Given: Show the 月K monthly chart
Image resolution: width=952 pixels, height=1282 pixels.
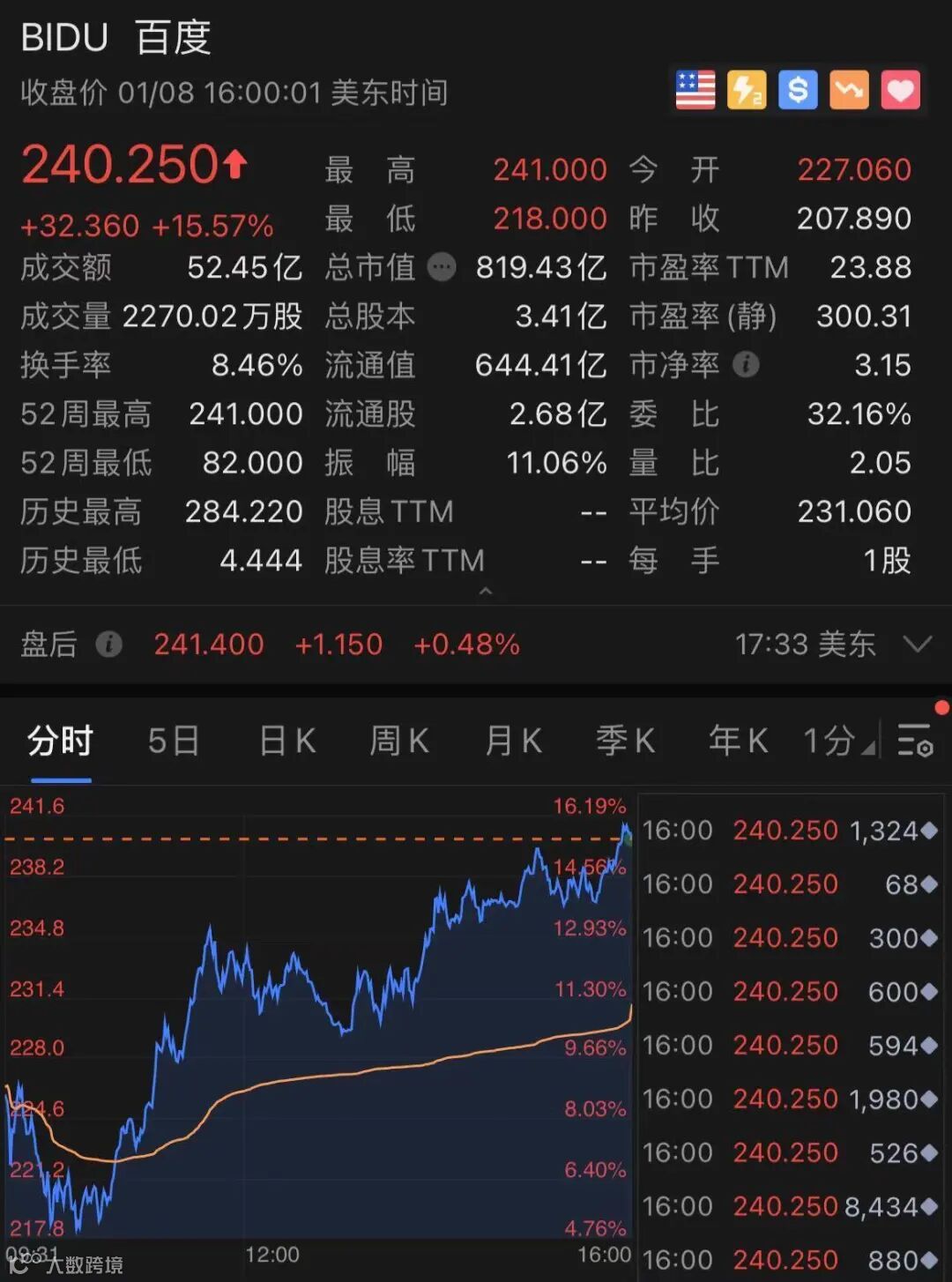Looking at the screenshot, I should (513, 741).
